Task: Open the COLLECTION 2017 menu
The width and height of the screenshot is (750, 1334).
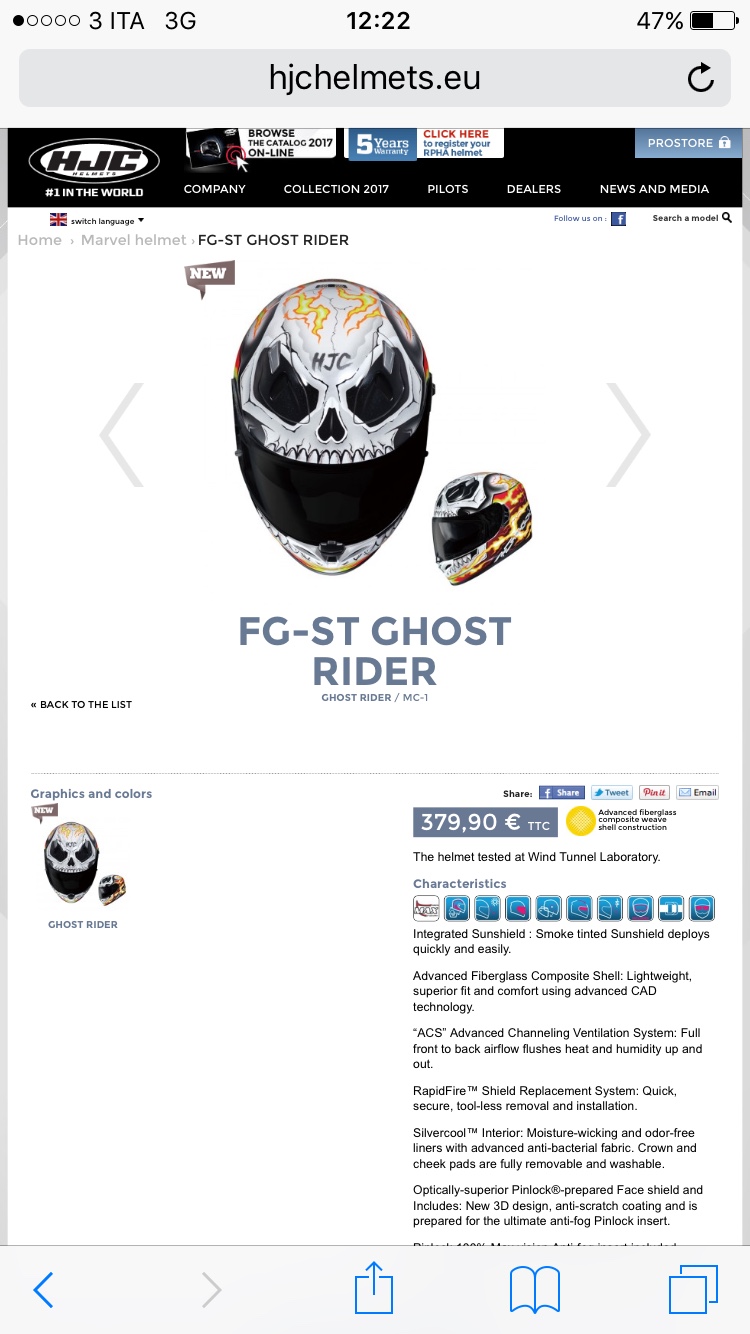Action: (x=336, y=189)
